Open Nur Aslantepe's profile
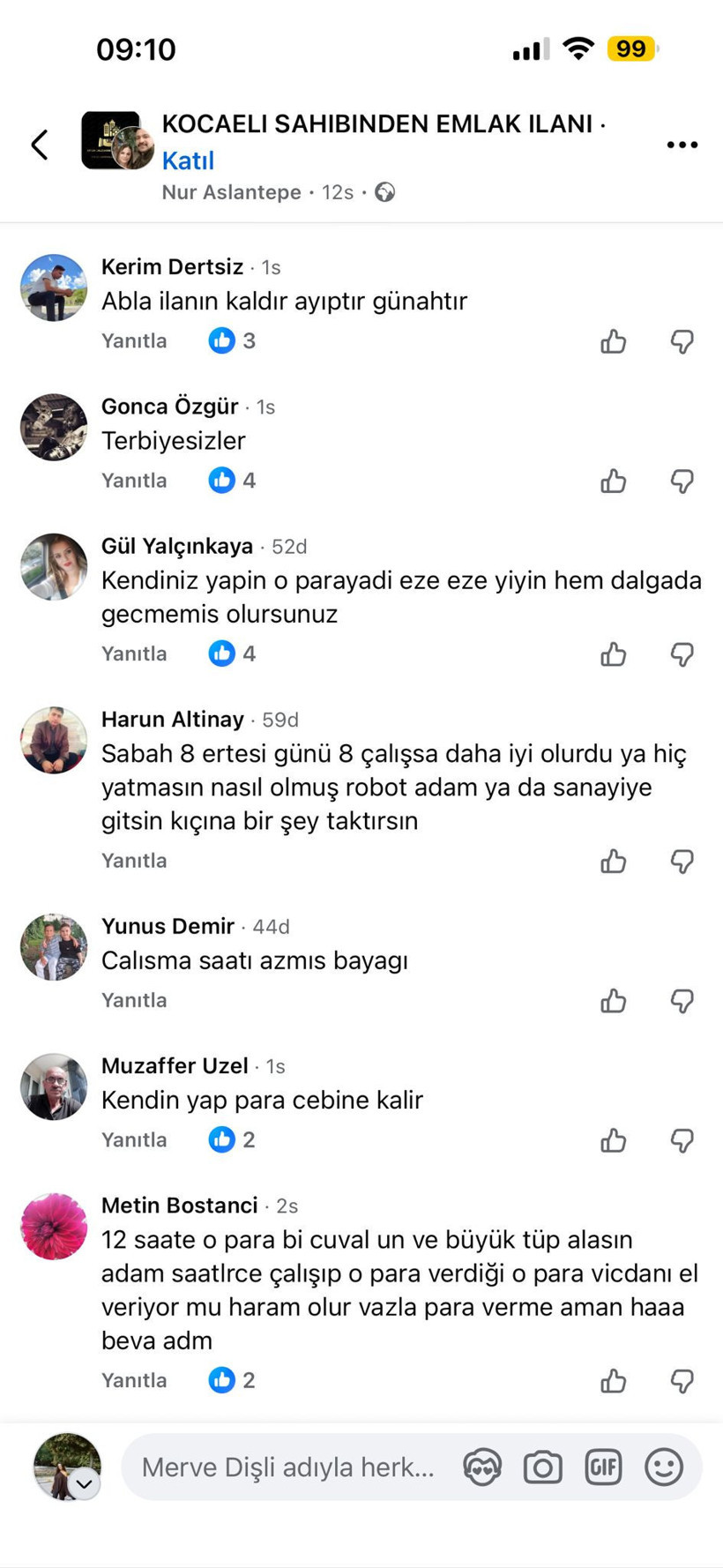 (231, 192)
